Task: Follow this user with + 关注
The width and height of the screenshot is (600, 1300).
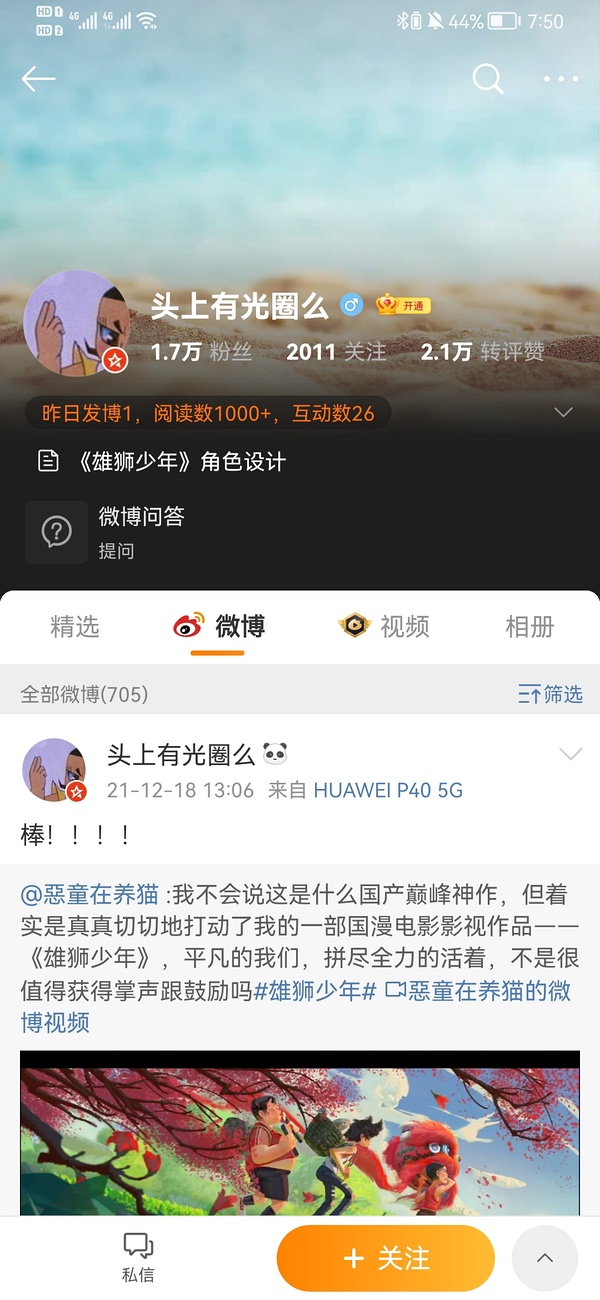Action: click(385, 1258)
